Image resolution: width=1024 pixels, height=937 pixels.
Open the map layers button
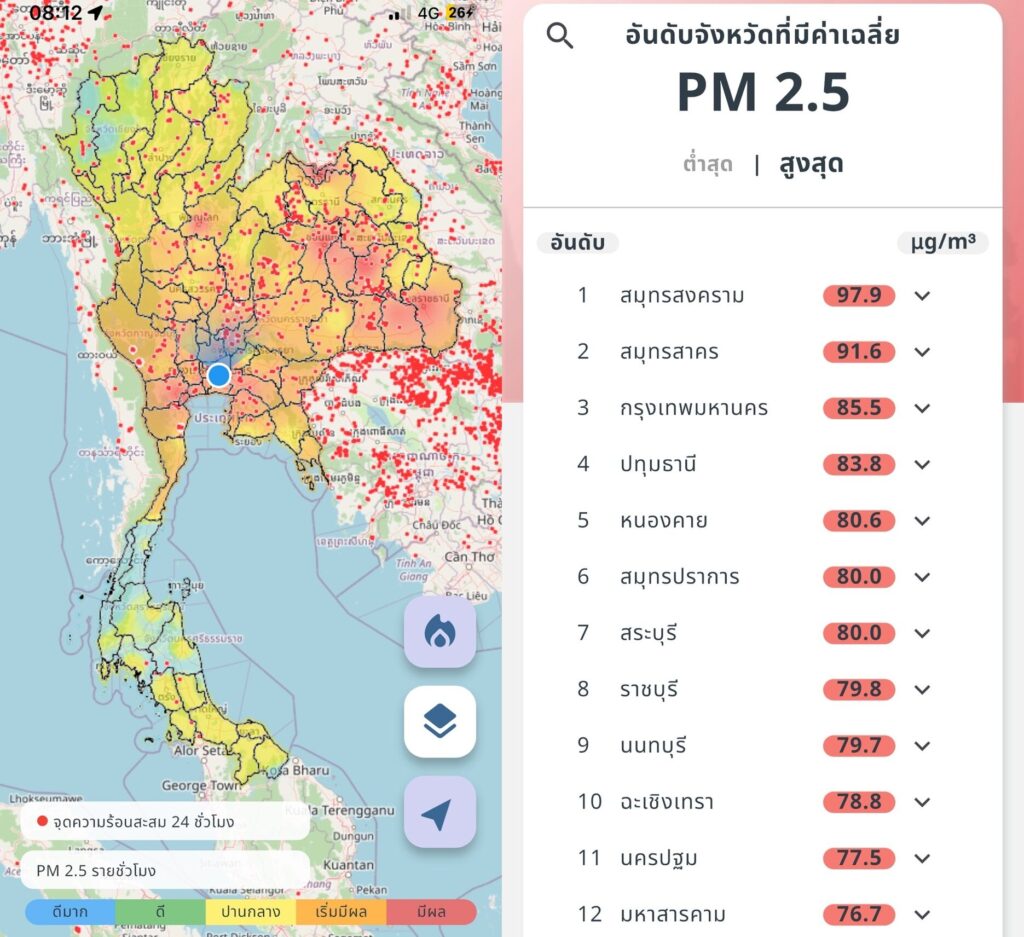pyautogui.click(x=440, y=722)
